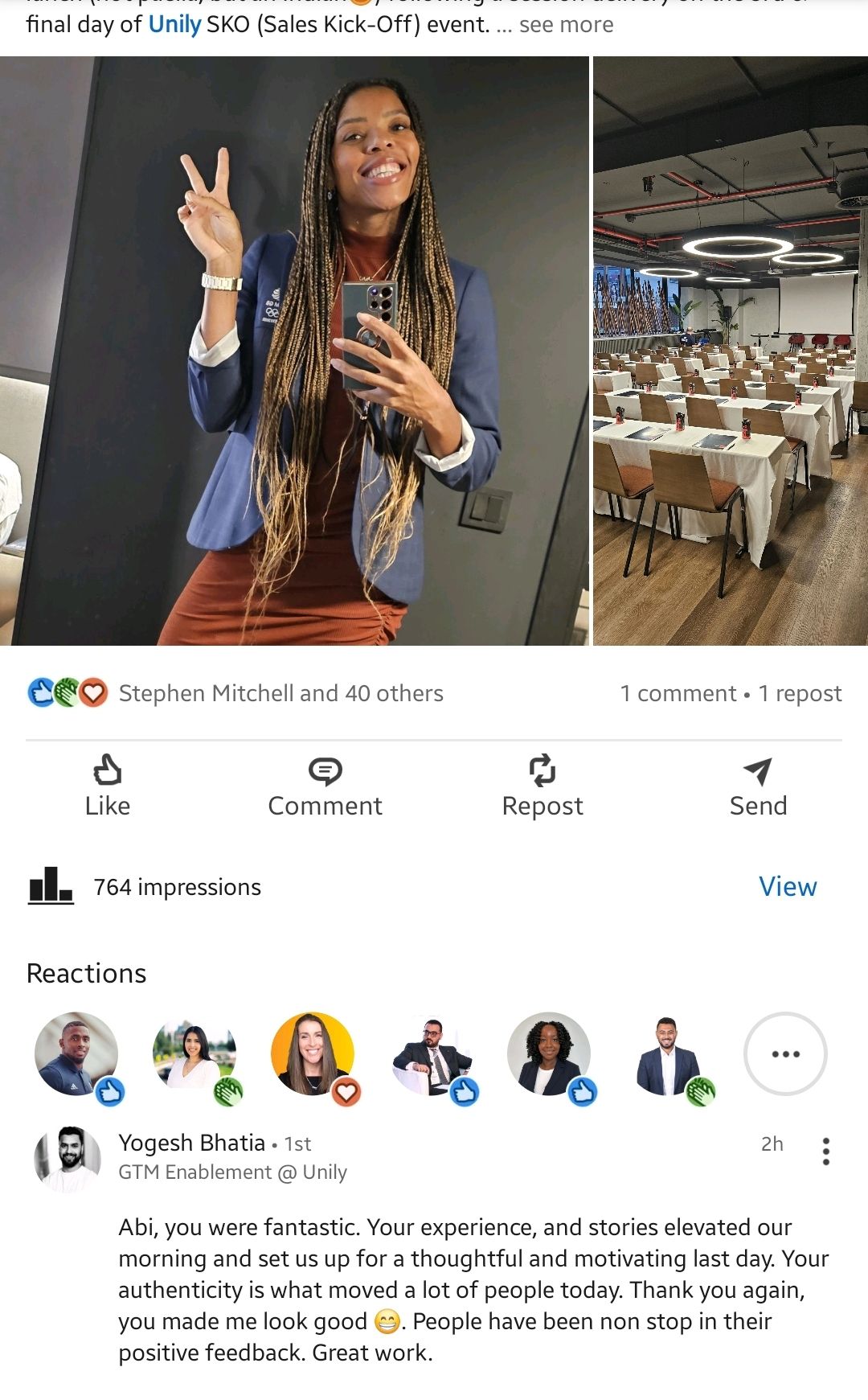View Stephen Mitchell and 40 others reactions
This screenshot has width=868, height=1400.
tap(280, 693)
